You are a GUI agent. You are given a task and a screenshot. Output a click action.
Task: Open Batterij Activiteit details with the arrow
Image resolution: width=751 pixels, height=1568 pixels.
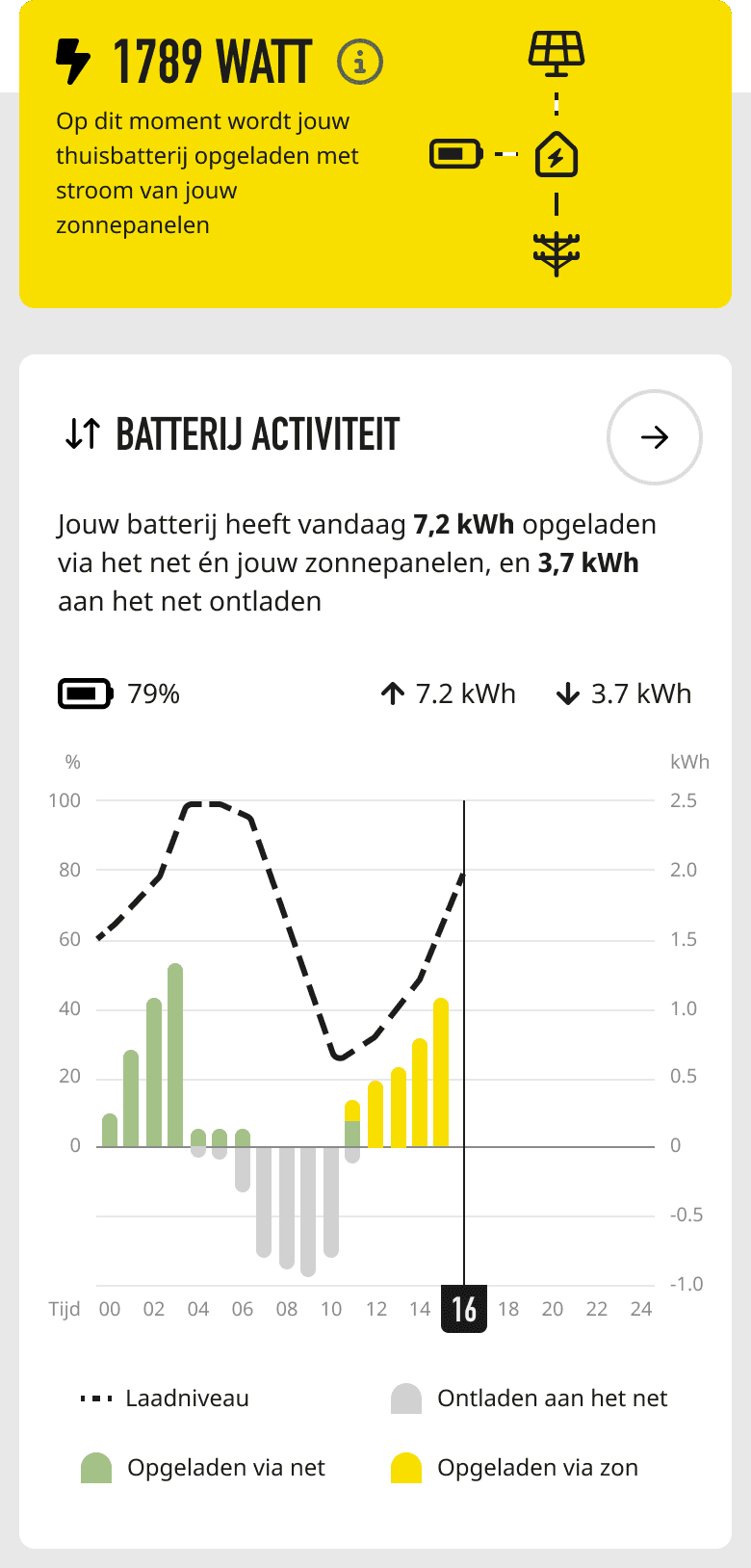tap(655, 437)
